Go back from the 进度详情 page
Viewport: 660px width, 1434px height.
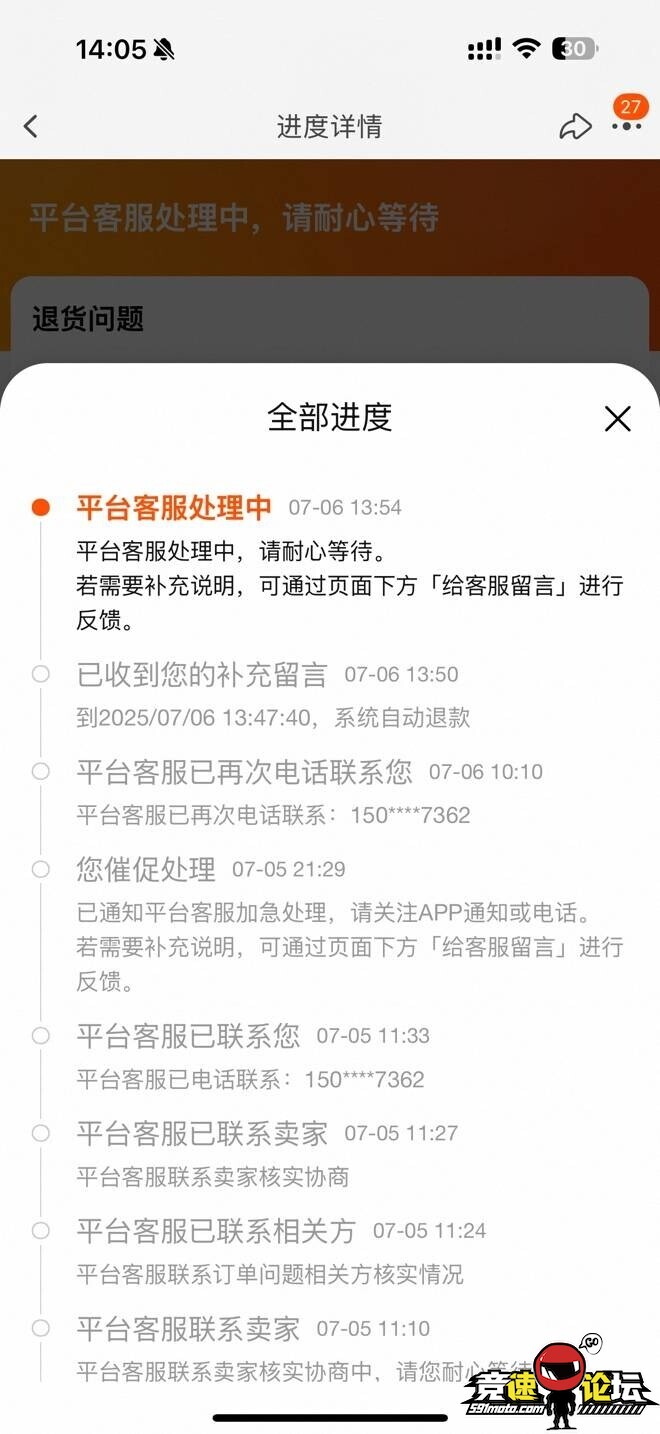(x=31, y=126)
